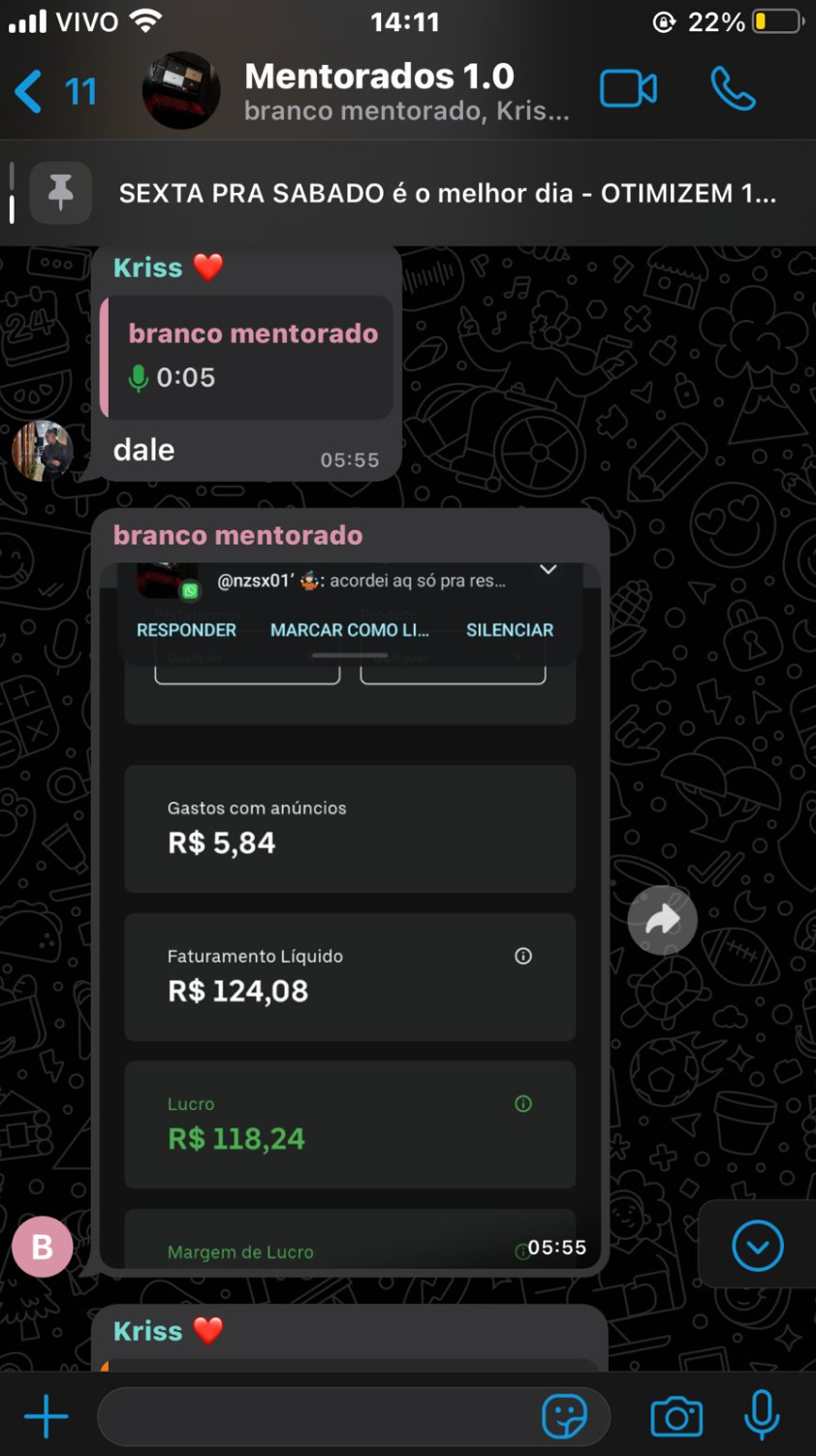Open the pinned SEXTA PRA SABADO message
This screenshot has width=816, height=1456.
coord(446,194)
